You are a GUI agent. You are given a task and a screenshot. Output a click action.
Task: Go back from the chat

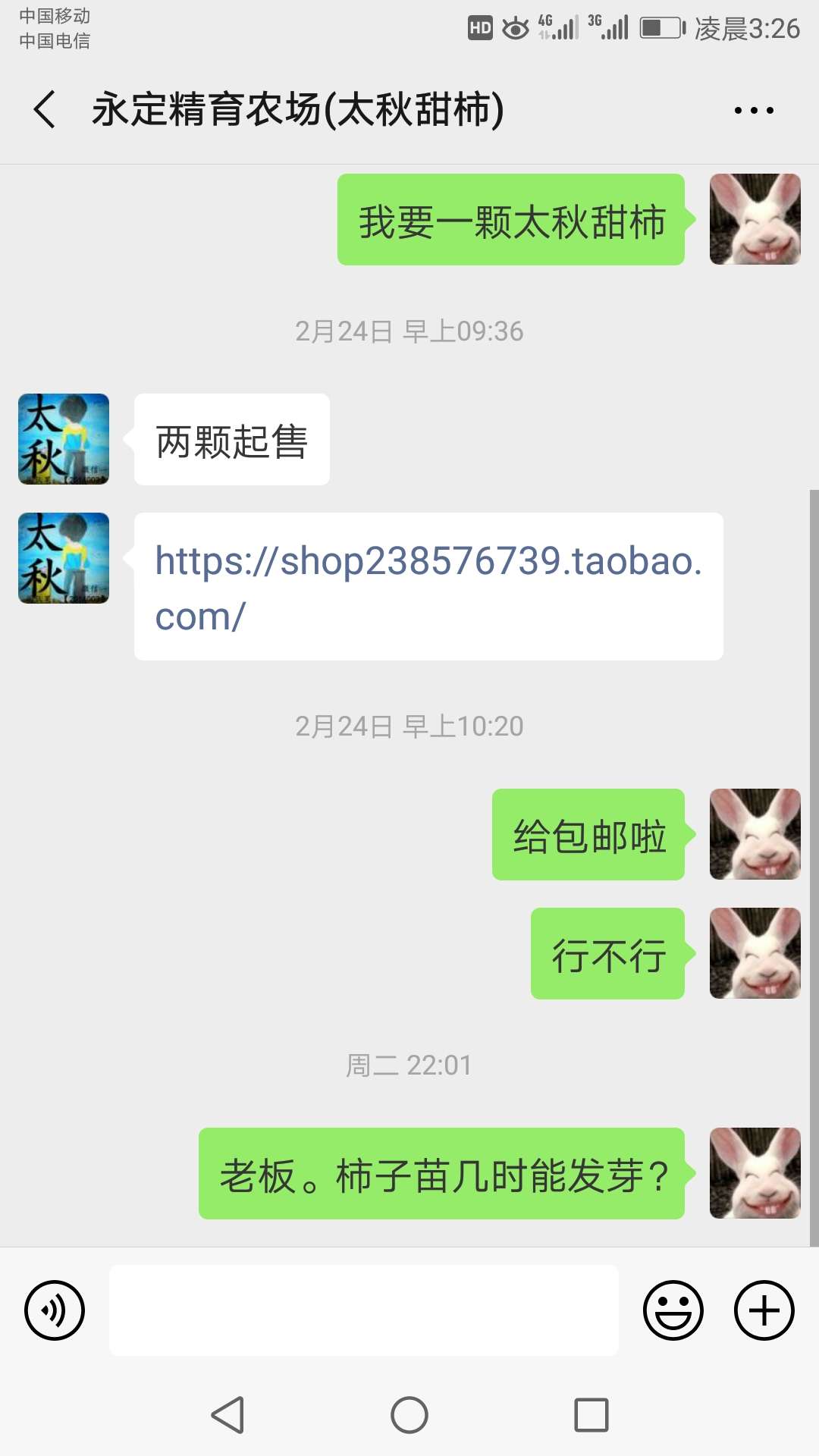click(x=45, y=109)
